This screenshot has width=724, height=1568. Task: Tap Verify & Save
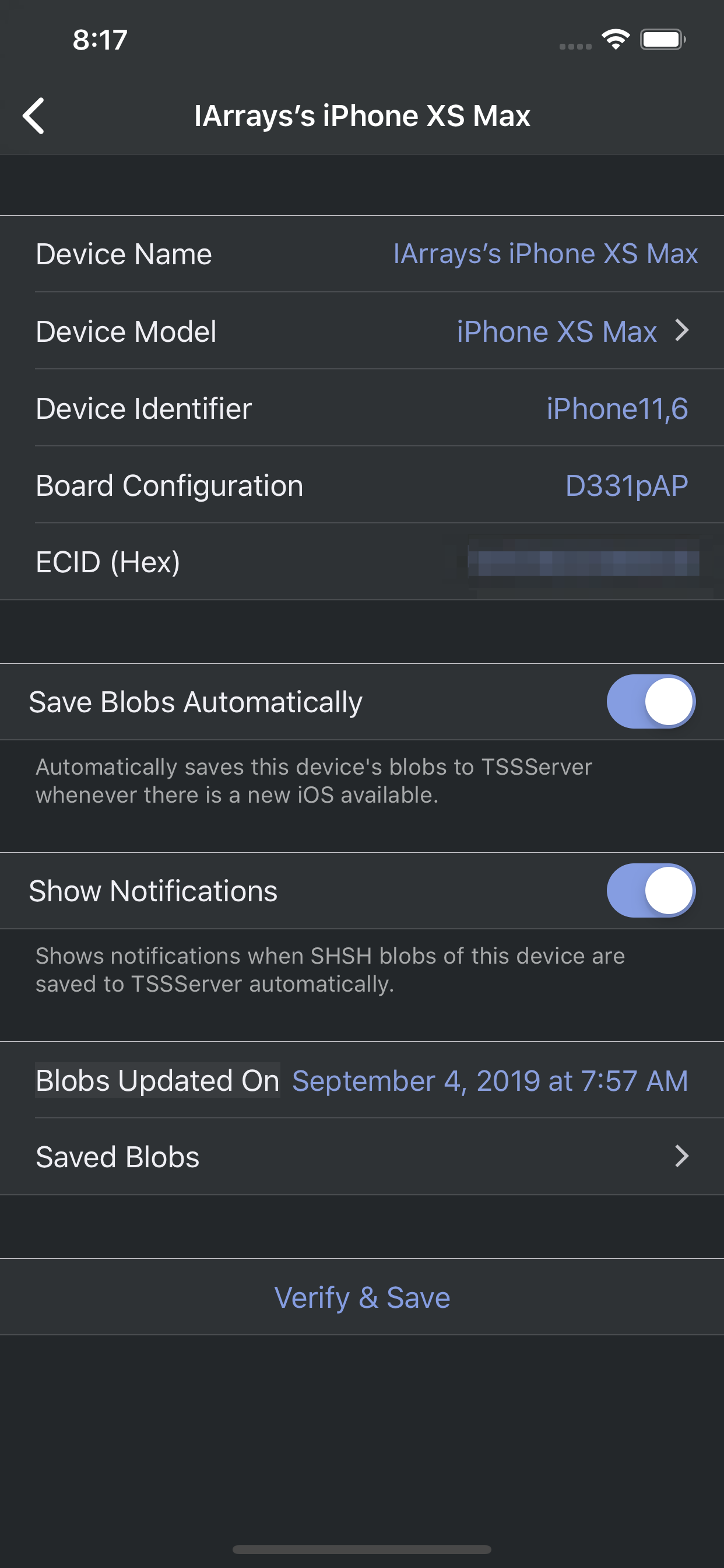pos(362,1297)
